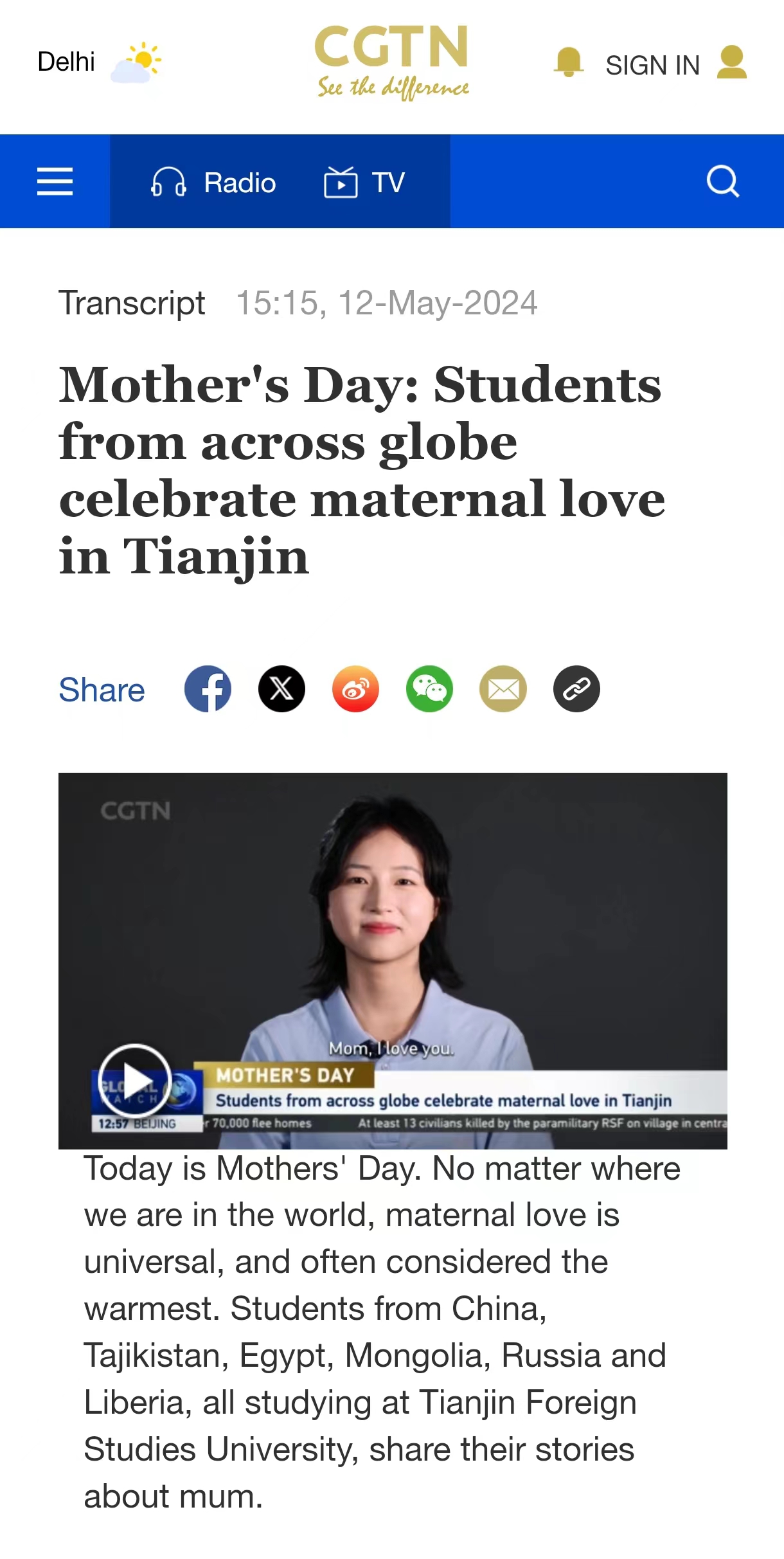This screenshot has width=784, height=1559.
Task: Share article on Facebook
Action: click(x=208, y=689)
